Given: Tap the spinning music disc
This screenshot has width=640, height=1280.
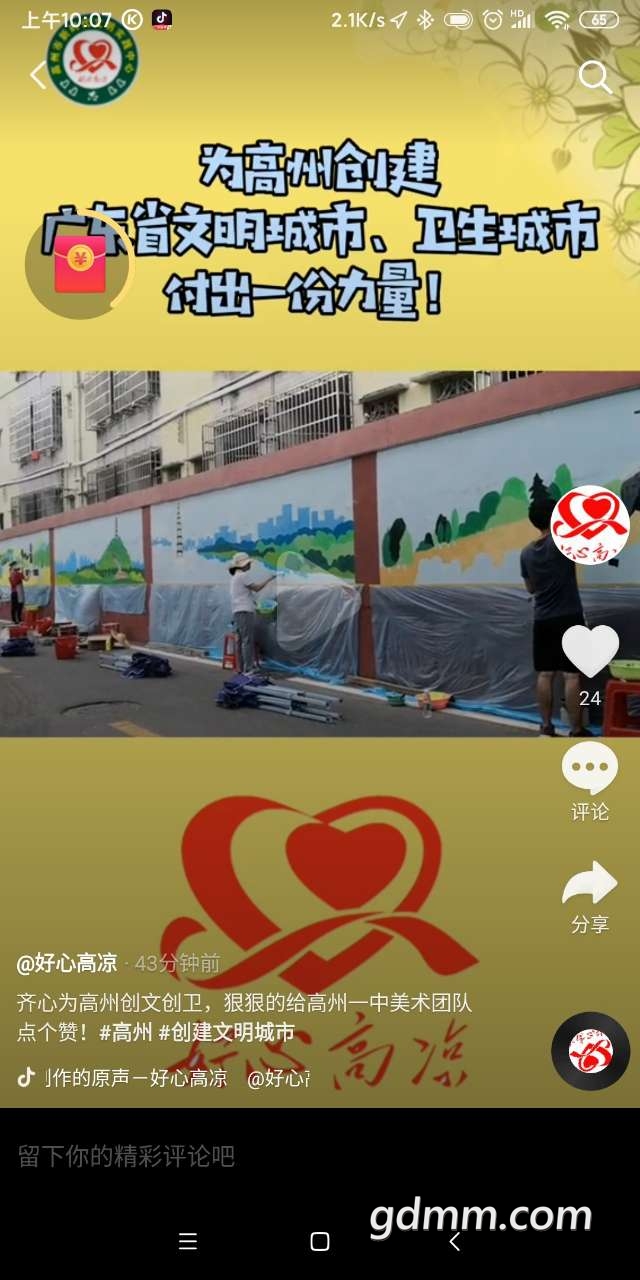Looking at the screenshot, I should (590, 1051).
